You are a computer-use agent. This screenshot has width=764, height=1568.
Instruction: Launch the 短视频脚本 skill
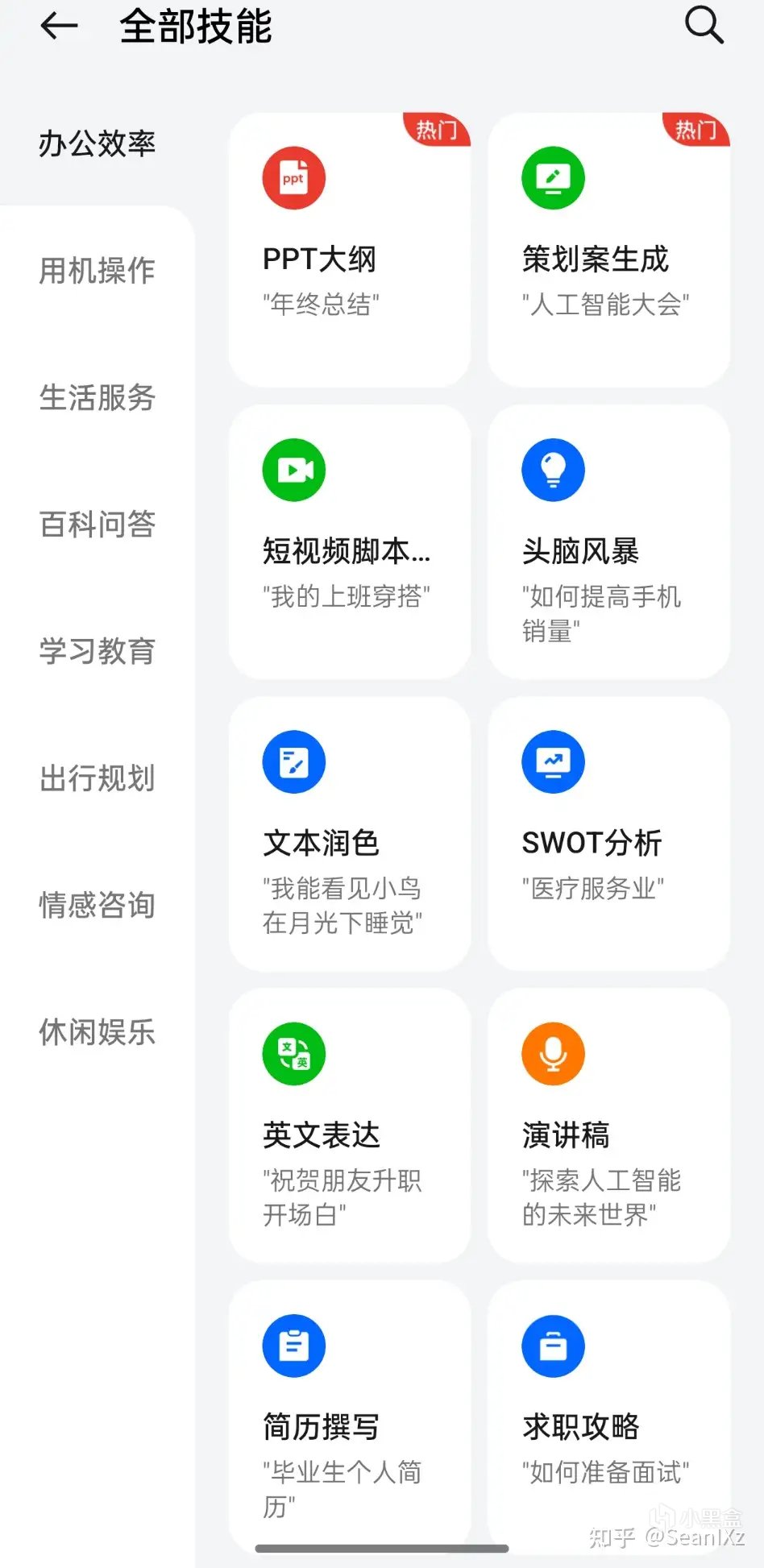350,541
